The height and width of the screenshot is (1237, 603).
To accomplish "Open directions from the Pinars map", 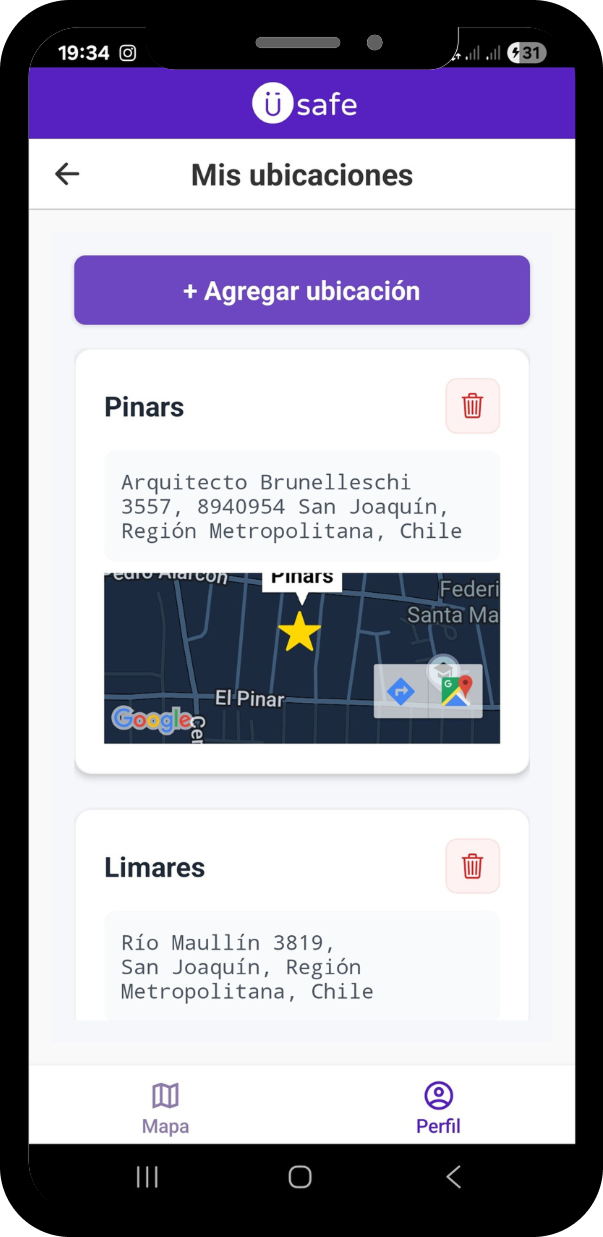I will [401, 691].
